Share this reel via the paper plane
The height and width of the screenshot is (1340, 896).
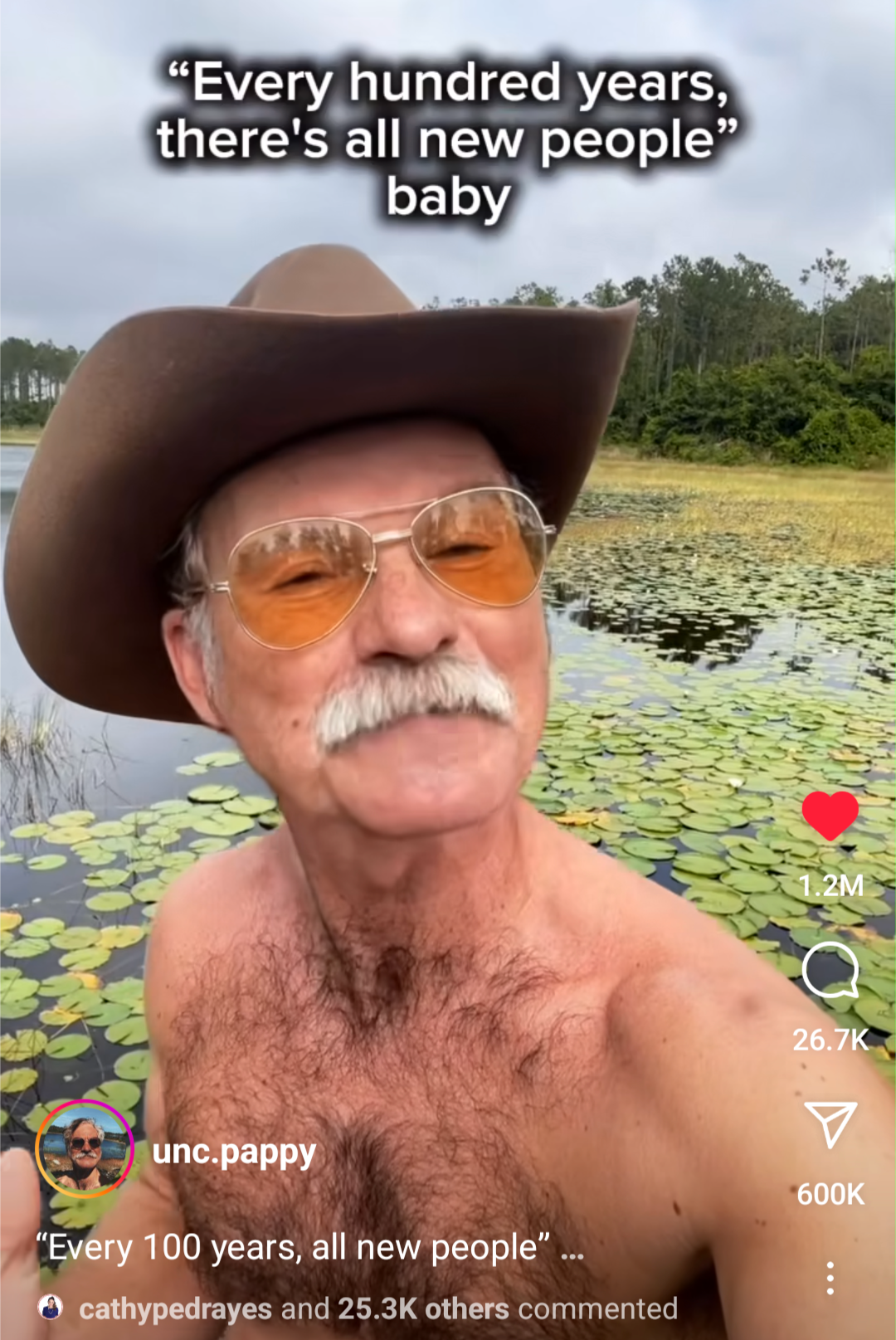[x=830, y=1124]
